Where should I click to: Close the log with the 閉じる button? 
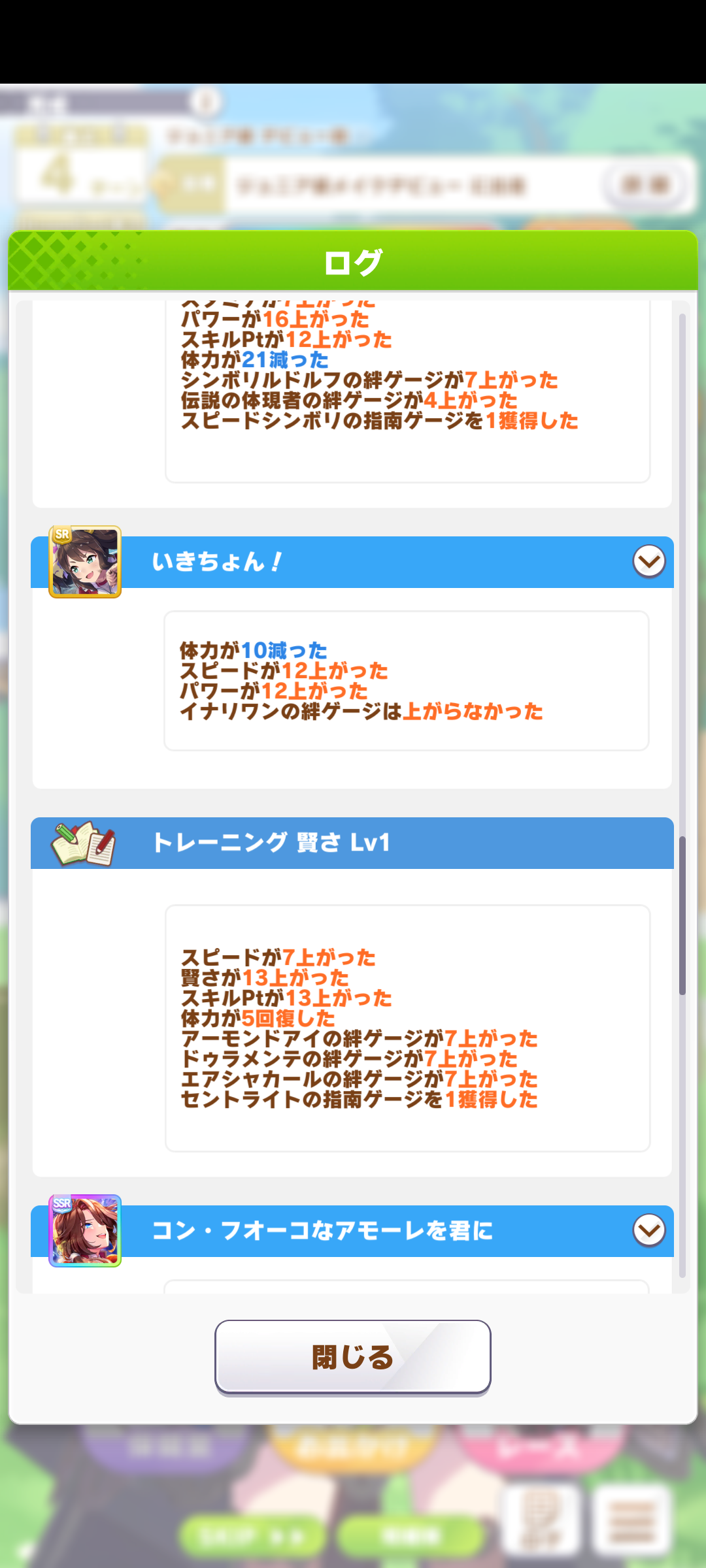tap(353, 1357)
